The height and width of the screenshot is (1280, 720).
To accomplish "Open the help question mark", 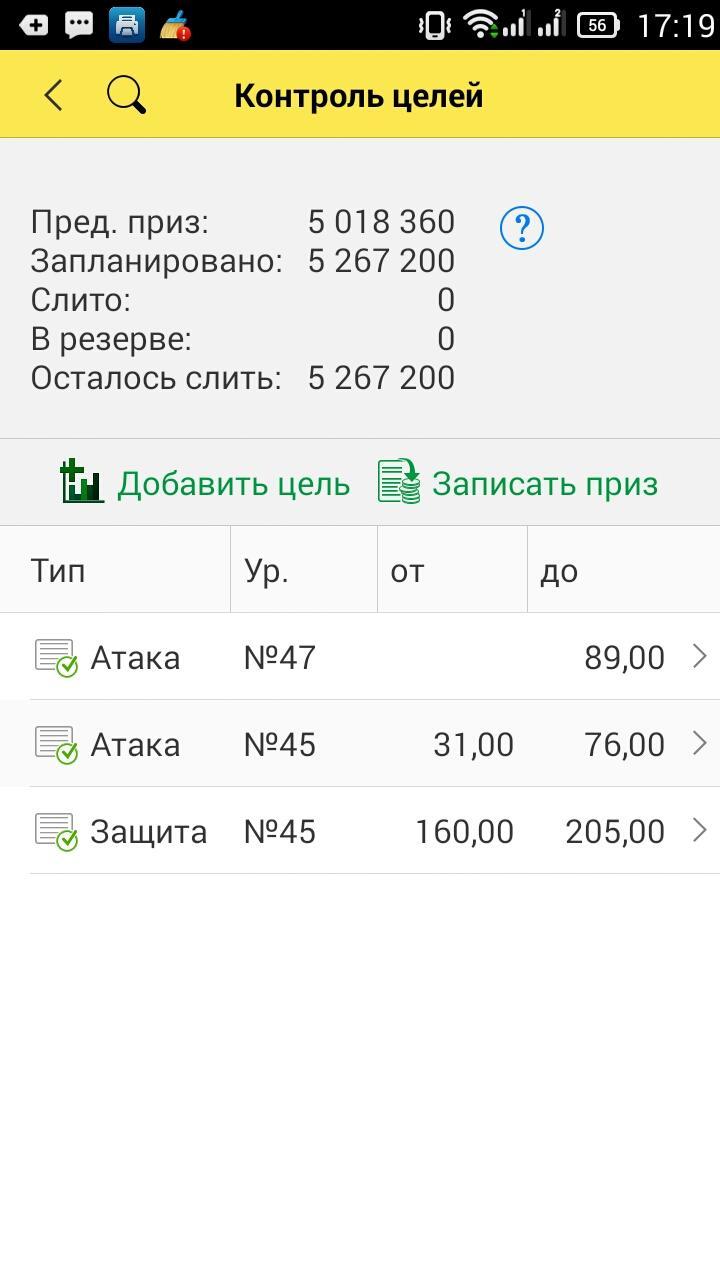I will pyautogui.click(x=521, y=228).
